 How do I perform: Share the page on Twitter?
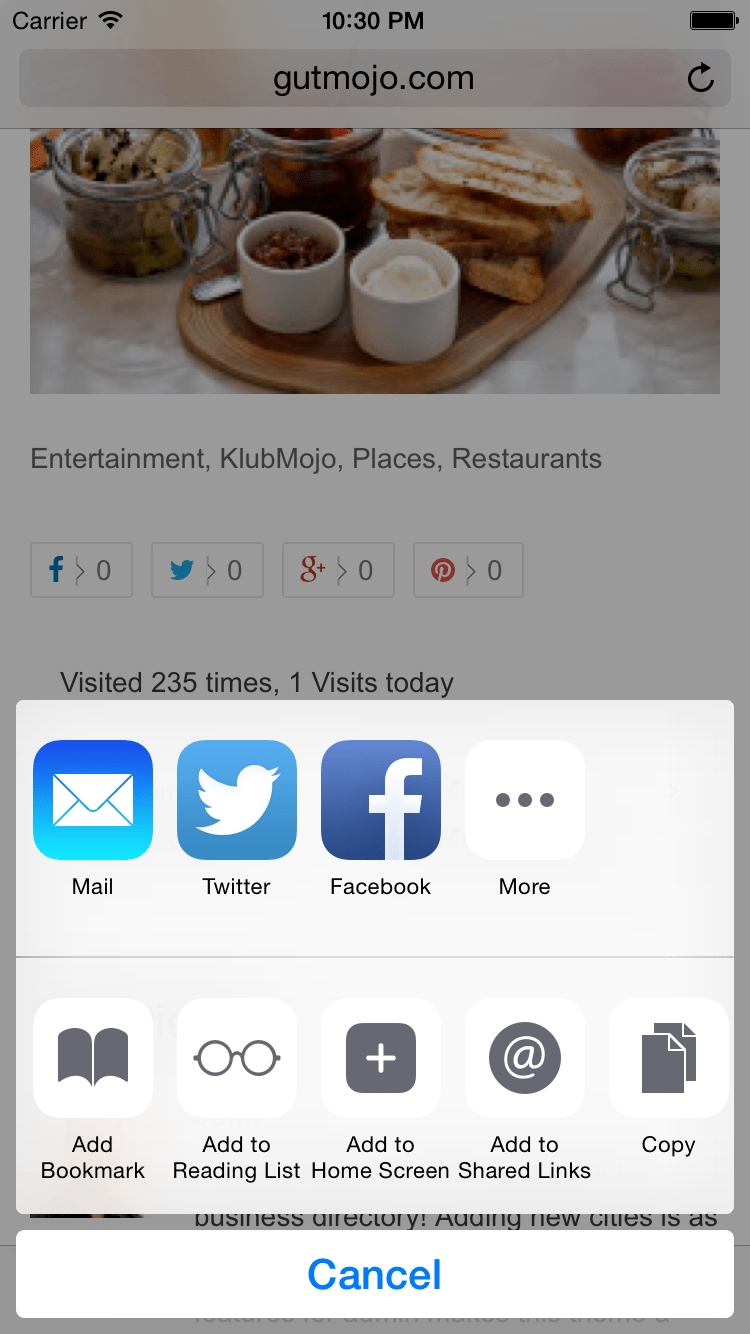click(x=237, y=800)
